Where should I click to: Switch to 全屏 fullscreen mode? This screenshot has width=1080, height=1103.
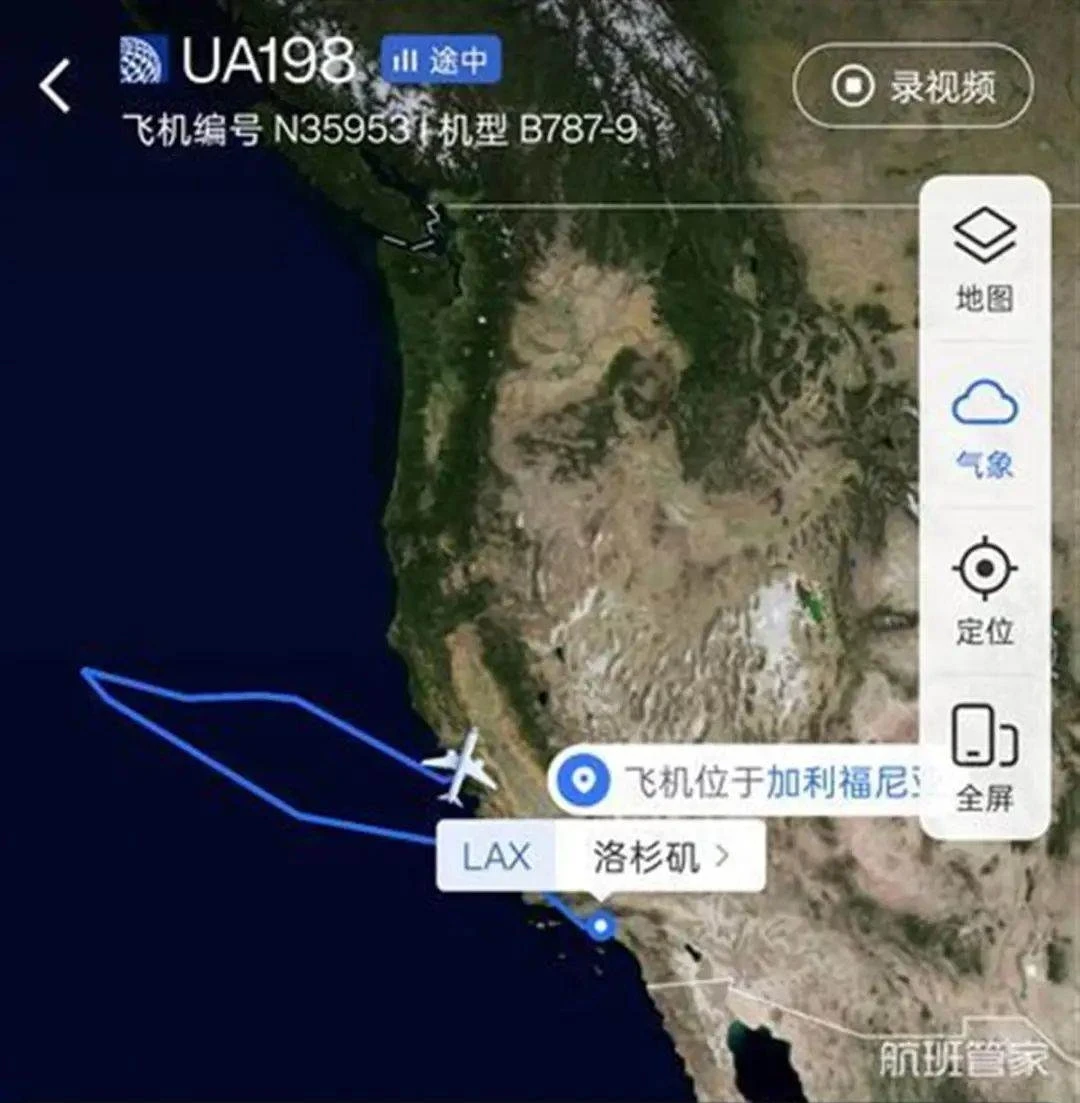[x=984, y=758]
